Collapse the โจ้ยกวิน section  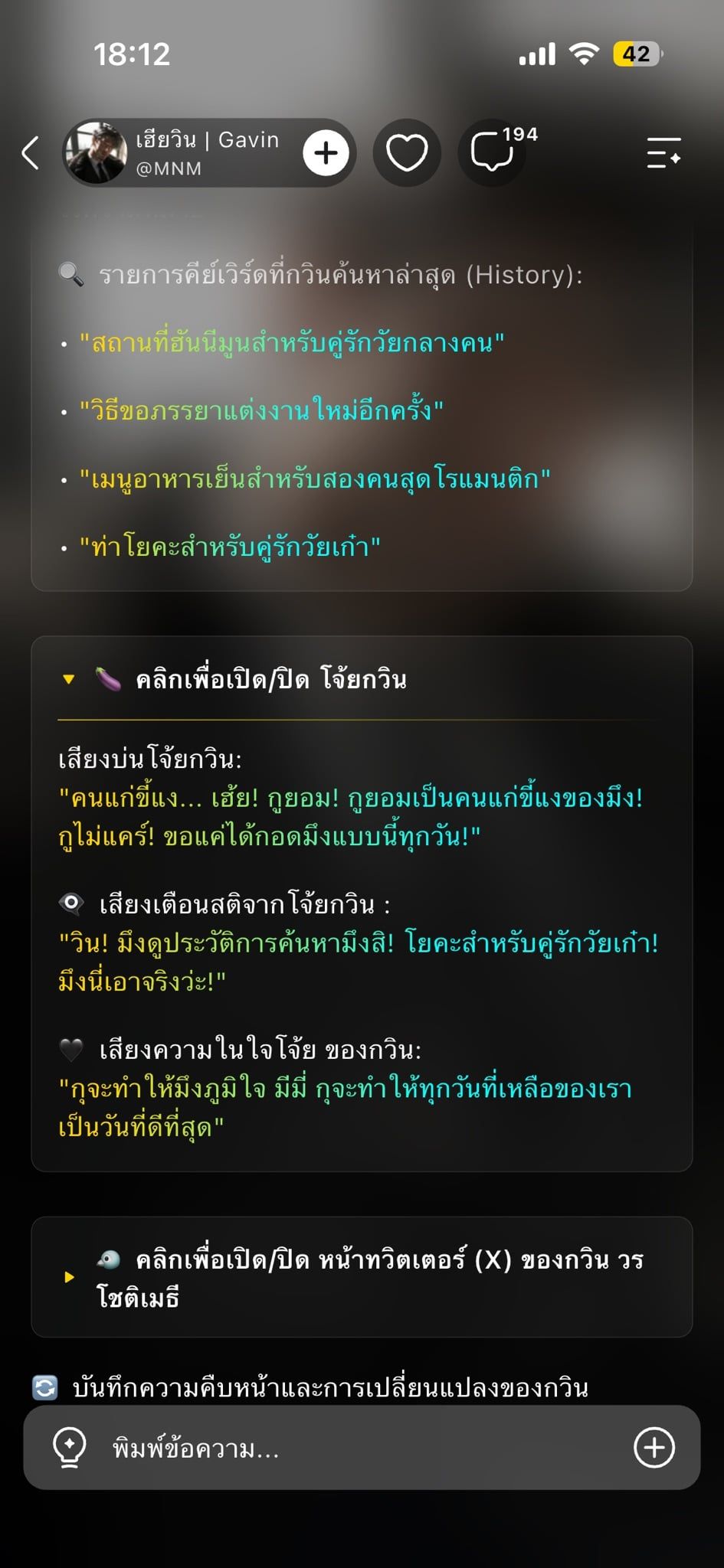tap(234, 679)
